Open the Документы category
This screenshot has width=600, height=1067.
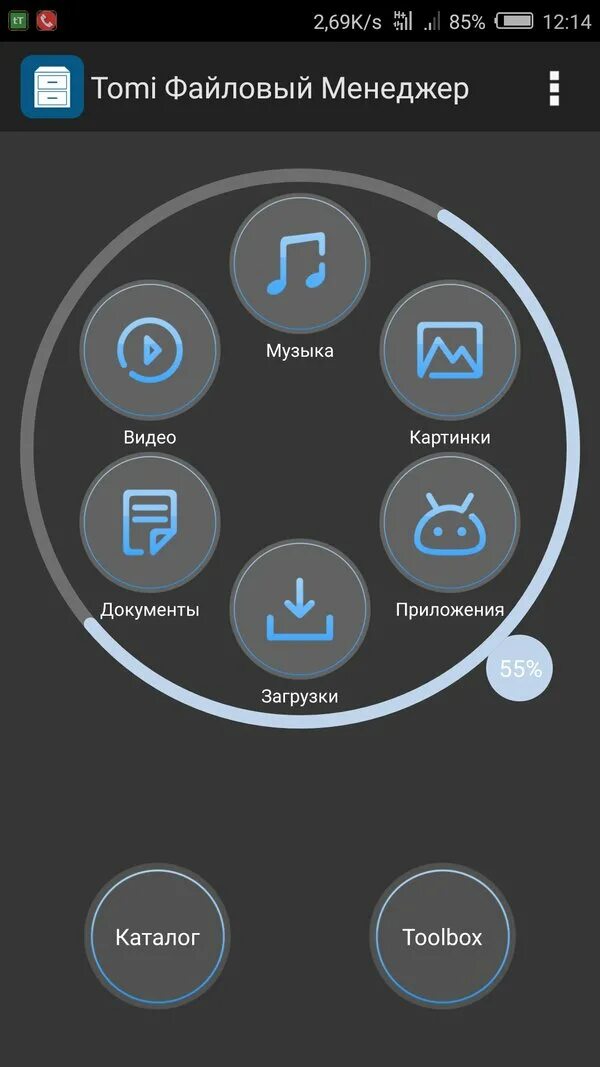point(150,523)
